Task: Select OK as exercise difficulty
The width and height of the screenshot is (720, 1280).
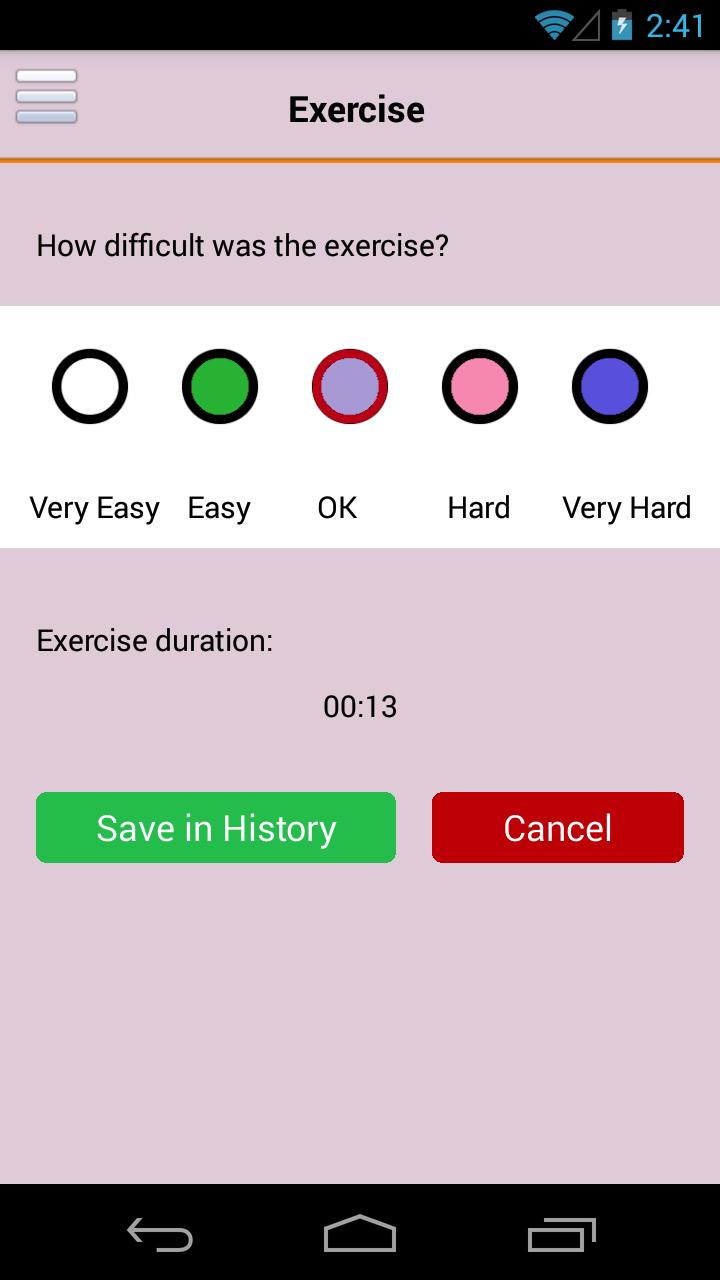Action: click(350, 386)
